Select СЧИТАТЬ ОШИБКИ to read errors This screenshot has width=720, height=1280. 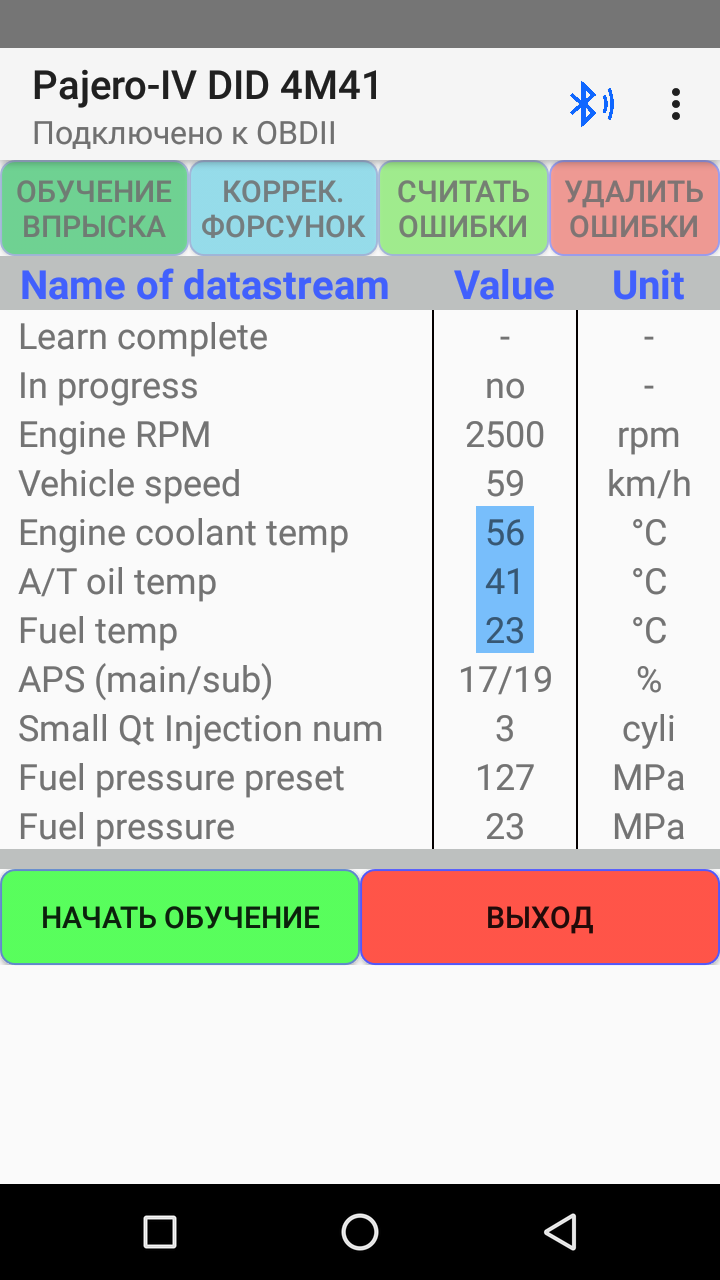[463, 208]
